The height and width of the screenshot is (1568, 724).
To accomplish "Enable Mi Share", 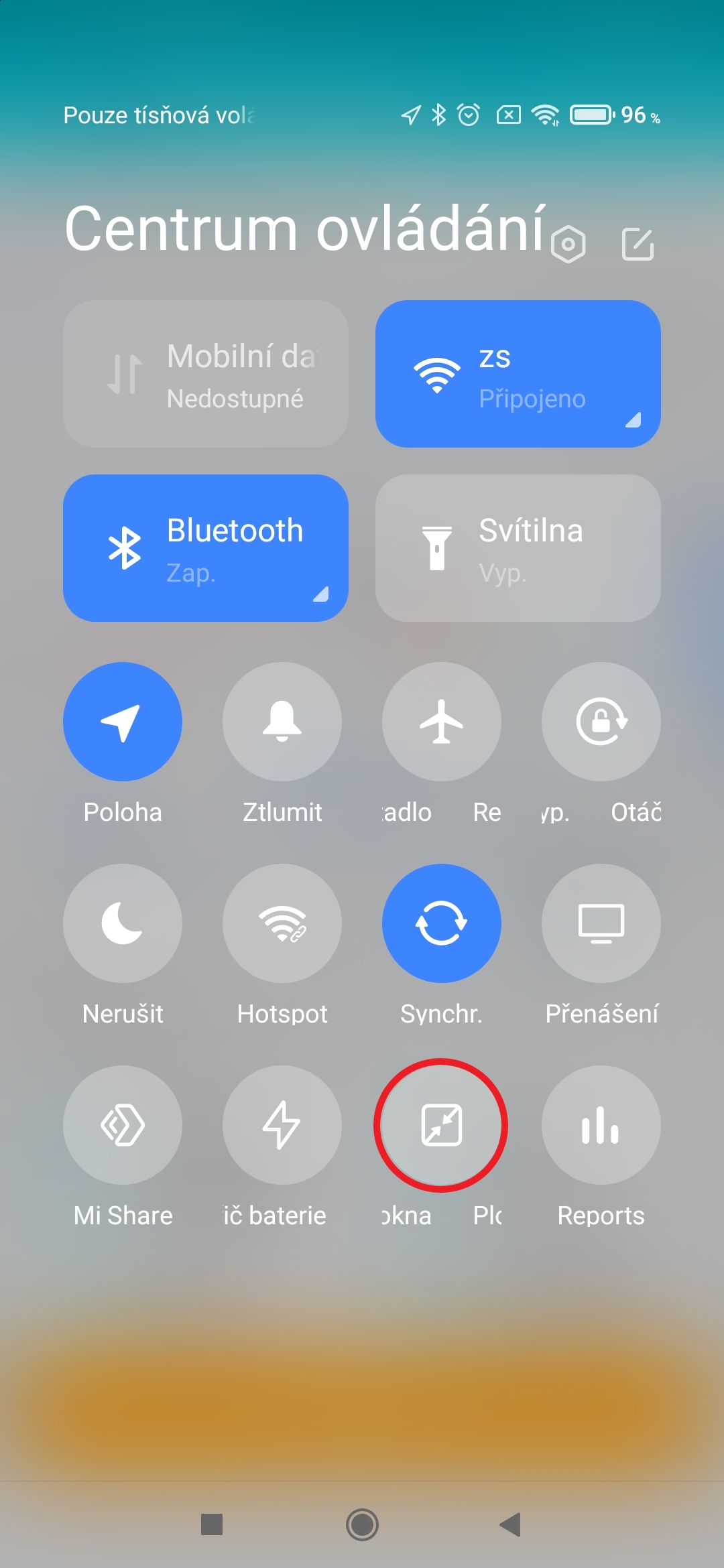I will click(x=123, y=1125).
